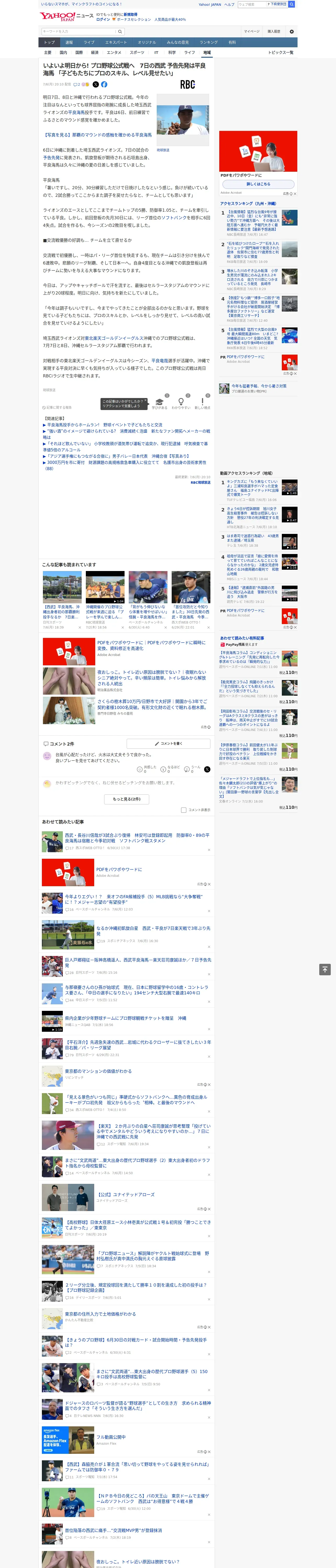Switch to the ランキング tab
The image size is (336, 1568).
coord(209,42)
